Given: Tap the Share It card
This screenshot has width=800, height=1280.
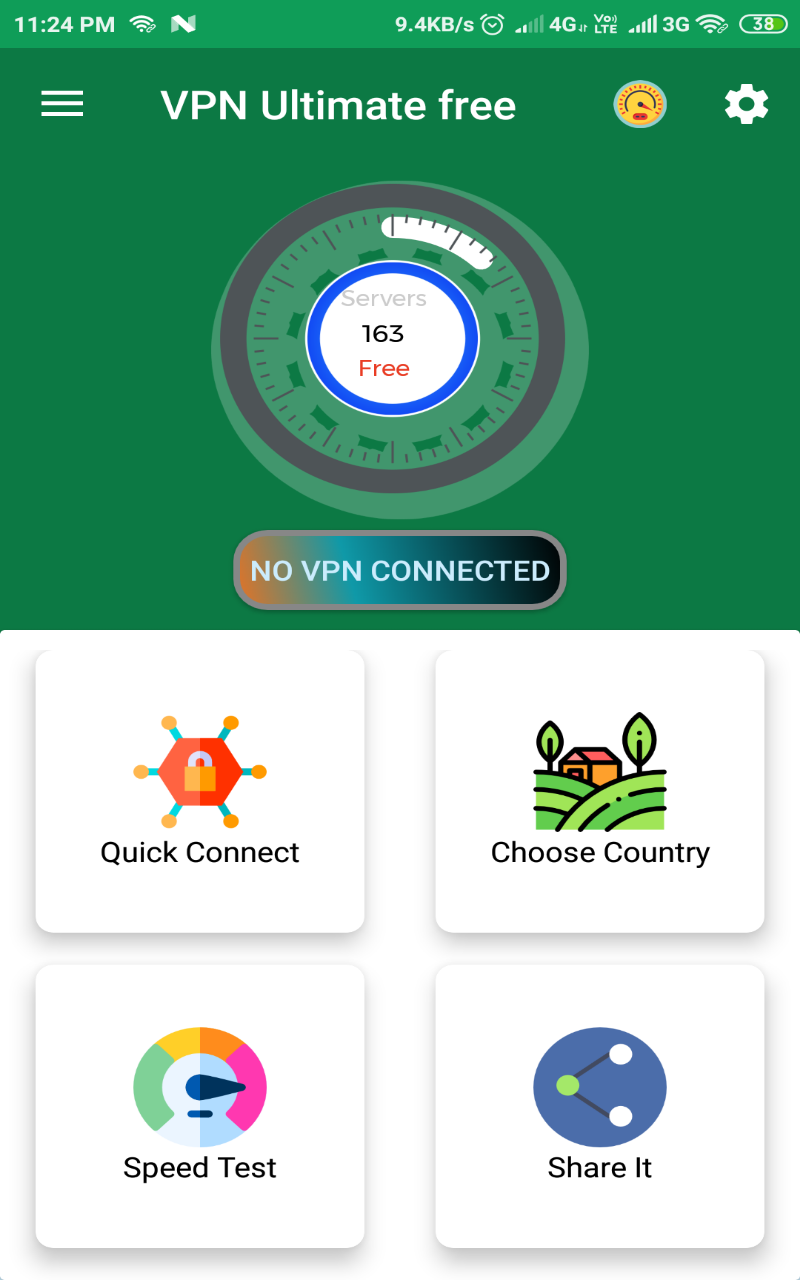Looking at the screenshot, I should pos(599,1105).
